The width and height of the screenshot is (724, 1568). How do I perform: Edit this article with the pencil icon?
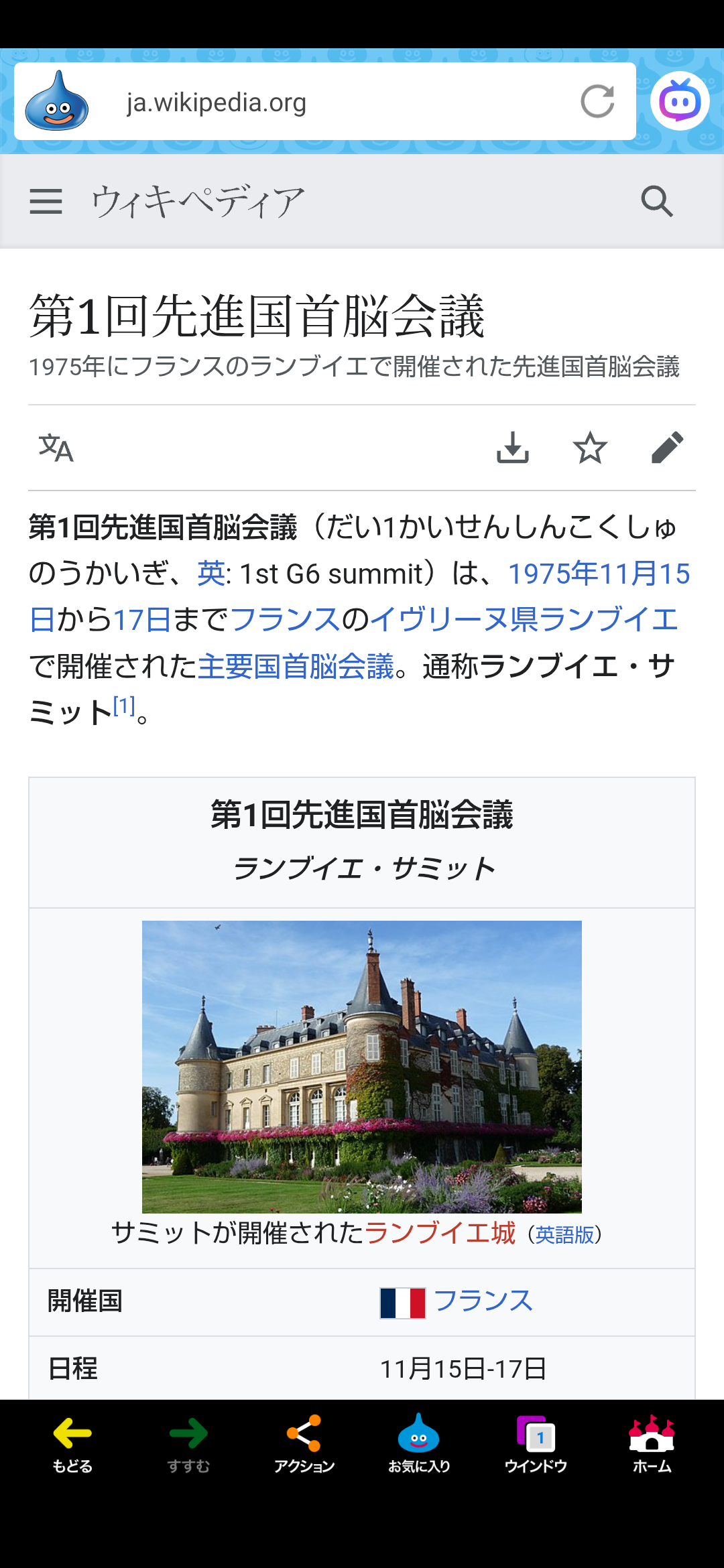coord(667,448)
